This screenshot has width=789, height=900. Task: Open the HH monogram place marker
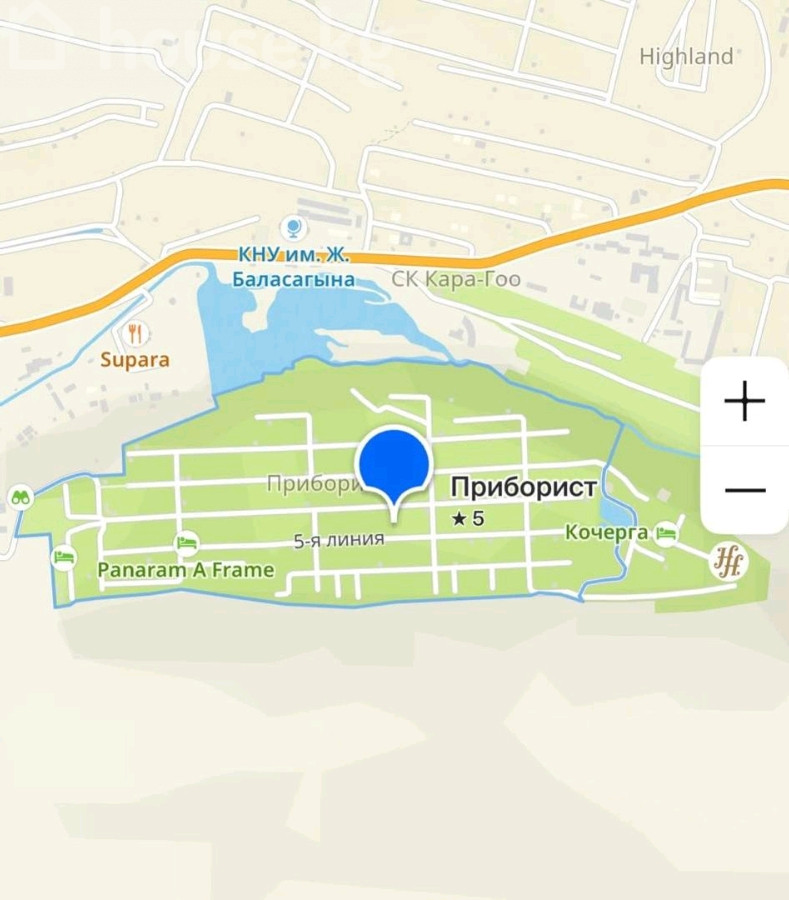pyautogui.click(x=729, y=562)
